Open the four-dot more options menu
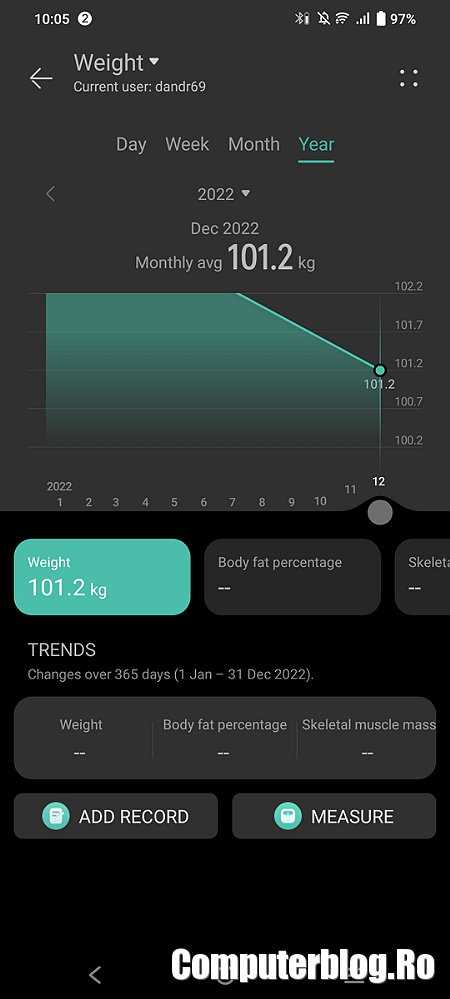 pyautogui.click(x=409, y=78)
